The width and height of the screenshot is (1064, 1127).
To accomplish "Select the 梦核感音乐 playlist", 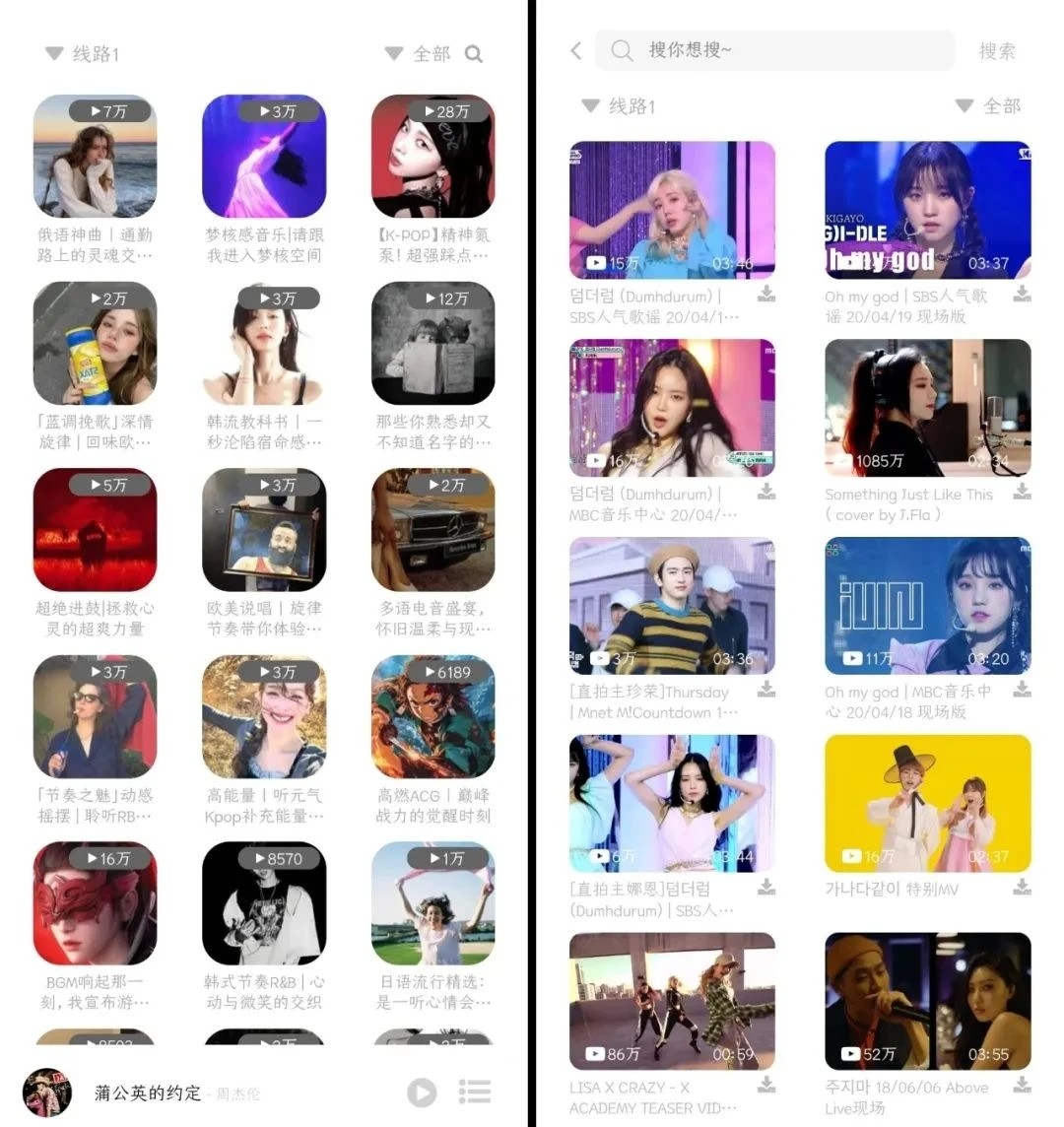I will [264, 157].
